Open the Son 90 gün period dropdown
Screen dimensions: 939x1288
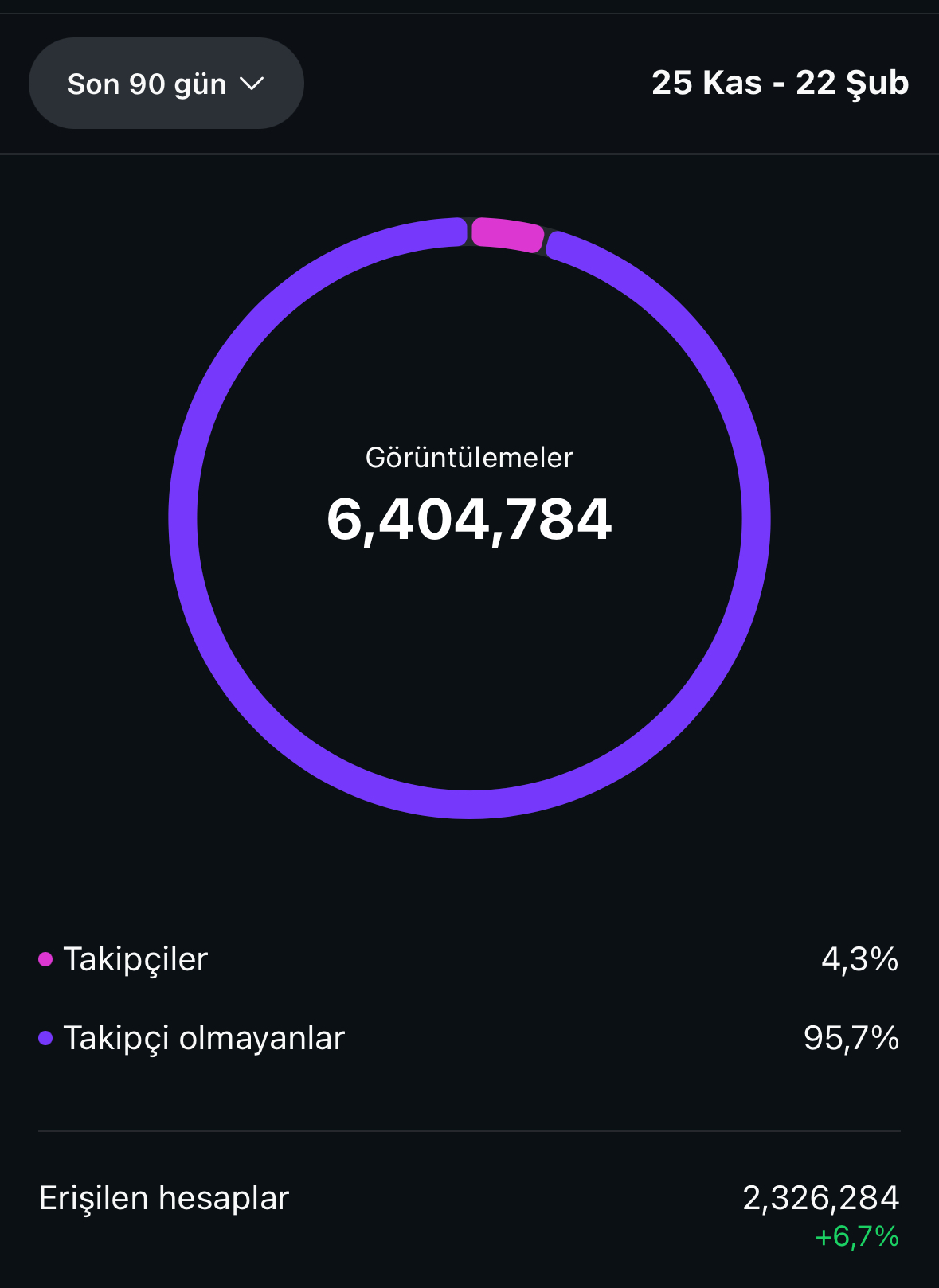click(166, 84)
